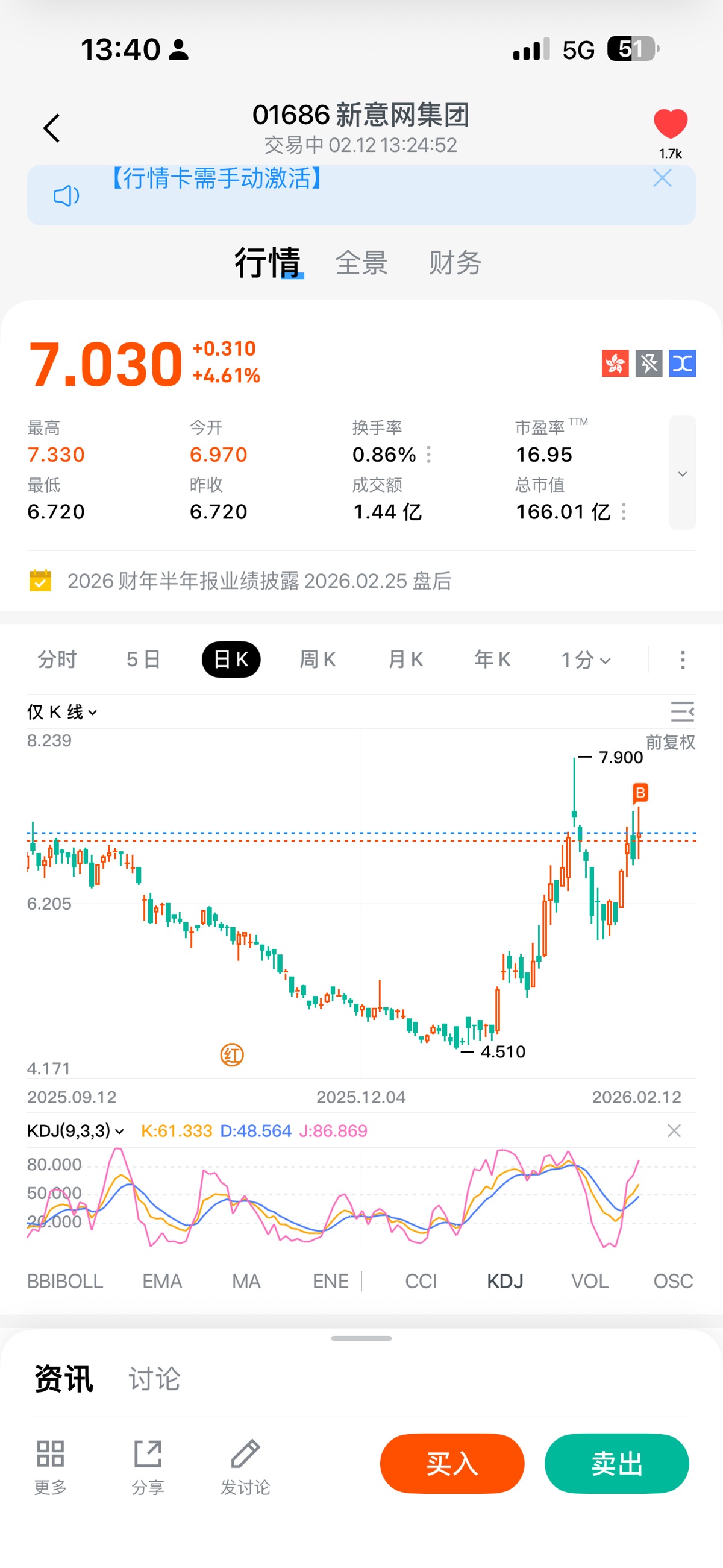Open the KDJ(9,3,3) parameter dropdown
Image resolution: width=723 pixels, height=1568 pixels.
tap(76, 1131)
